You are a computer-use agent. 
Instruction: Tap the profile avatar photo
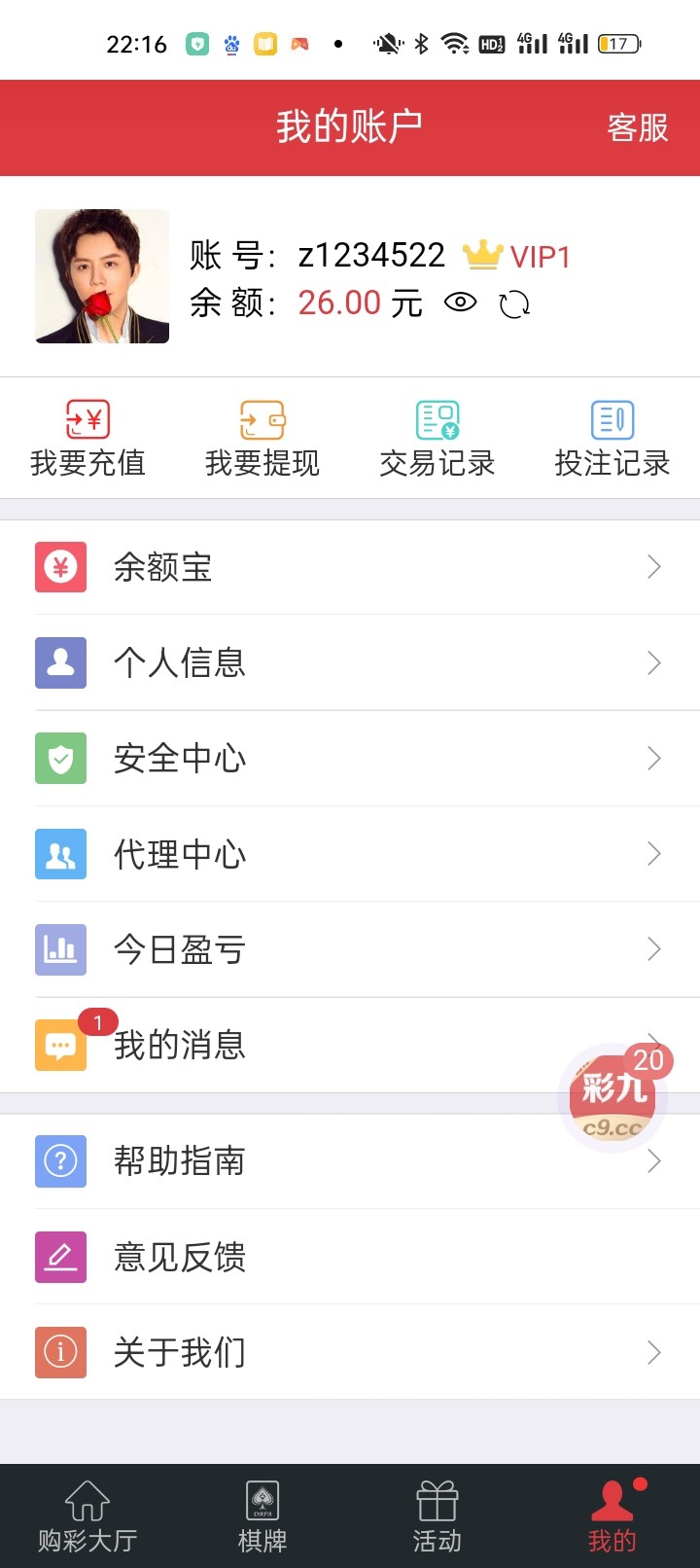pos(102,276)
